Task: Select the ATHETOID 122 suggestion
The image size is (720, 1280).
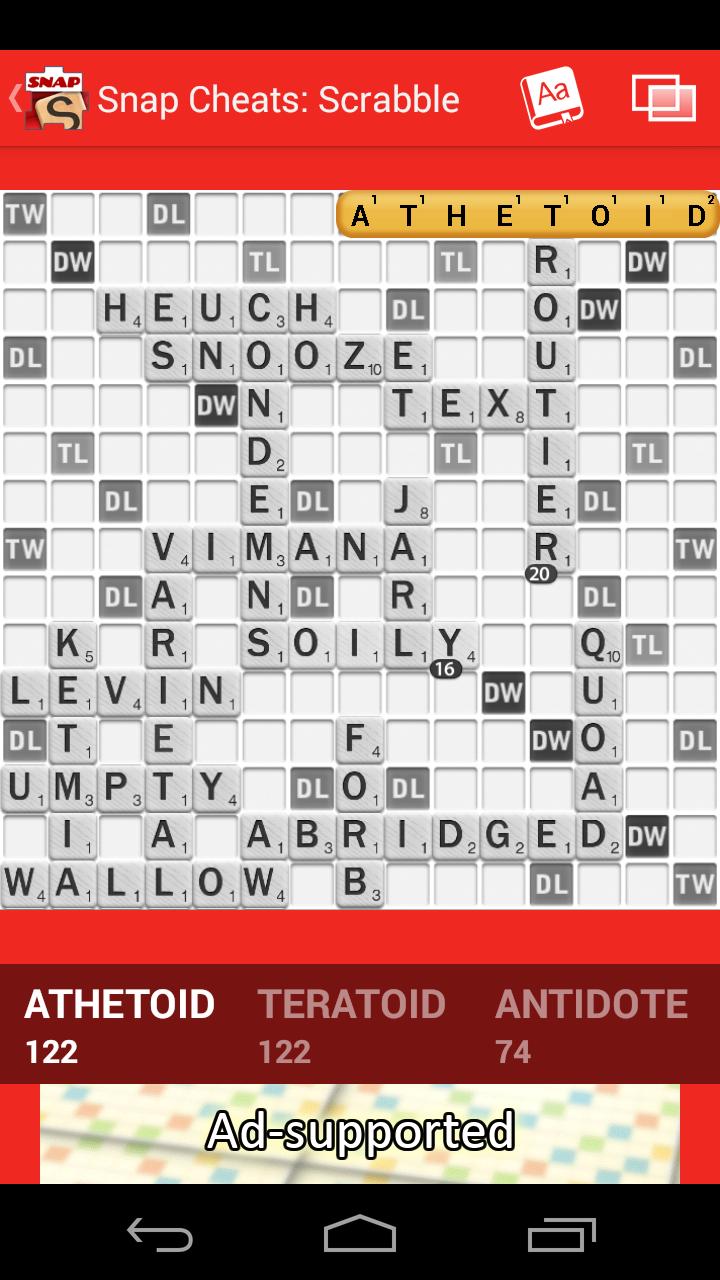Action: pyautogui.click(x=120, y=1025)
